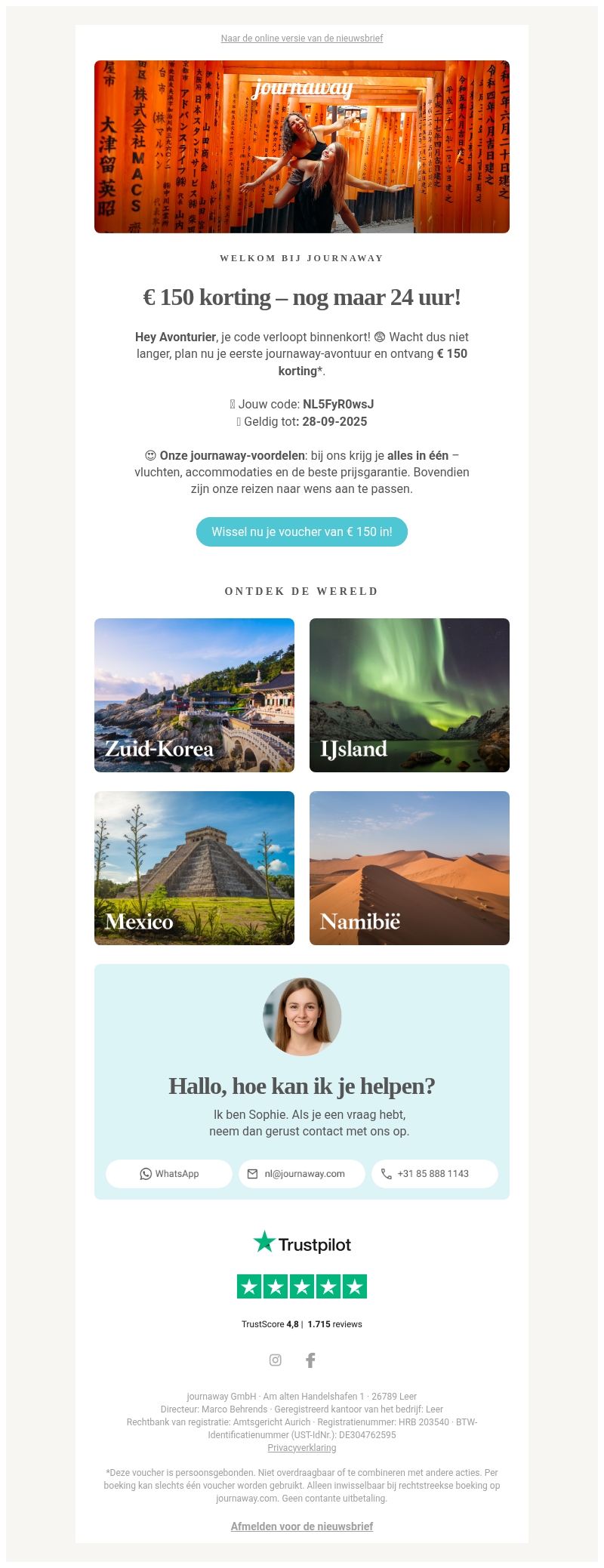This screenshot has height=1568, width=604.
Task: Contact Sophie via WhatsApp
Action: [169, 1173]
